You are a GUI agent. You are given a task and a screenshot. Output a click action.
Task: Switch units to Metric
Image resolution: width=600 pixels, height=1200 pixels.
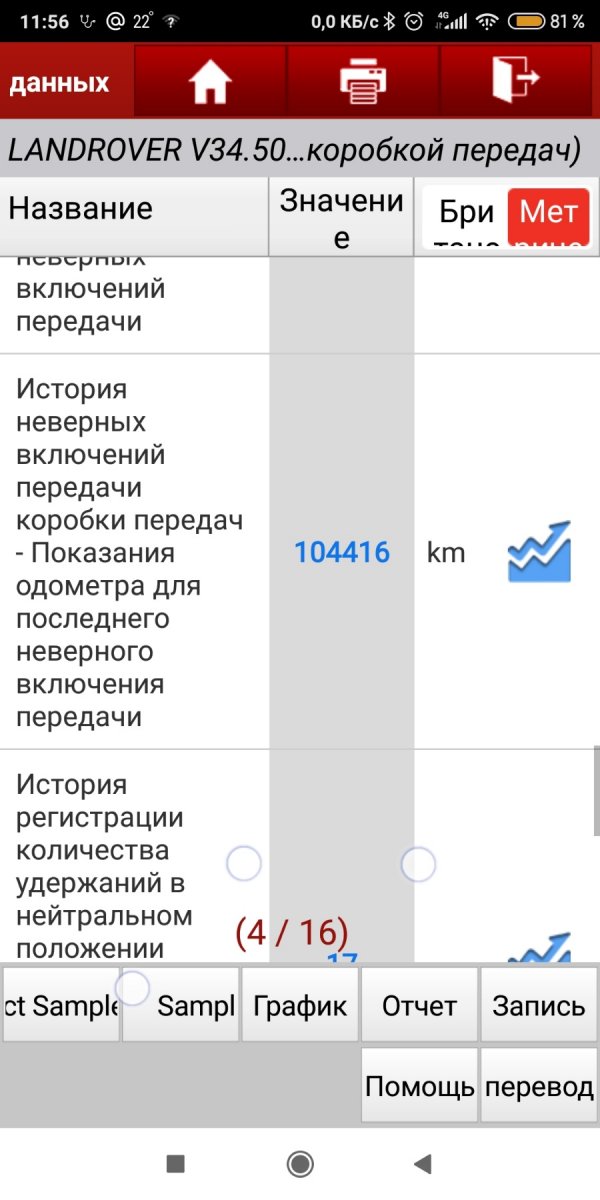tap(548, 215)
